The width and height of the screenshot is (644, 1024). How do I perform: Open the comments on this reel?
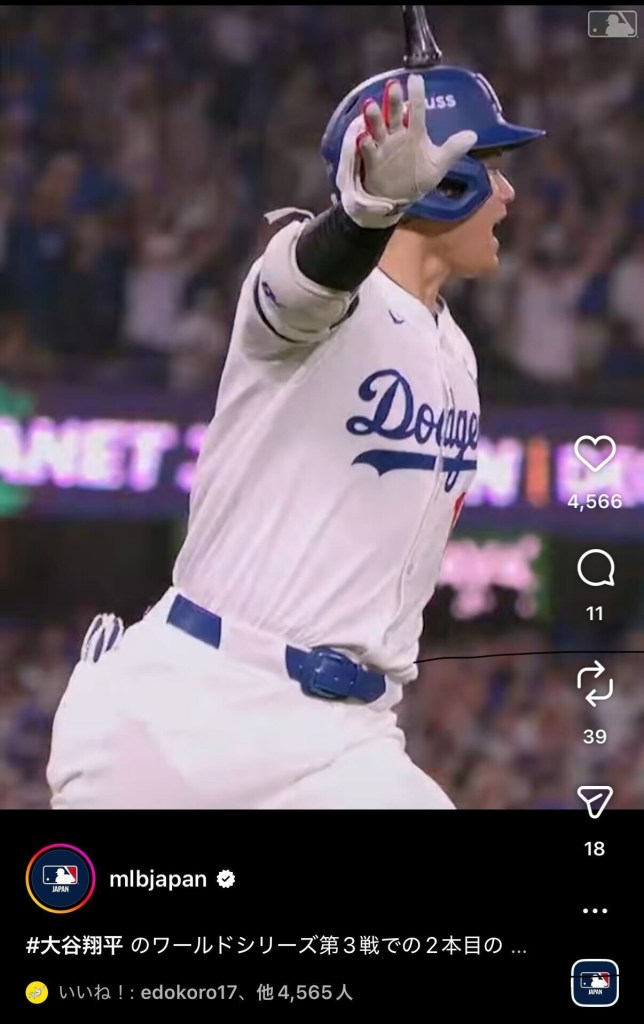click(595, 570)
